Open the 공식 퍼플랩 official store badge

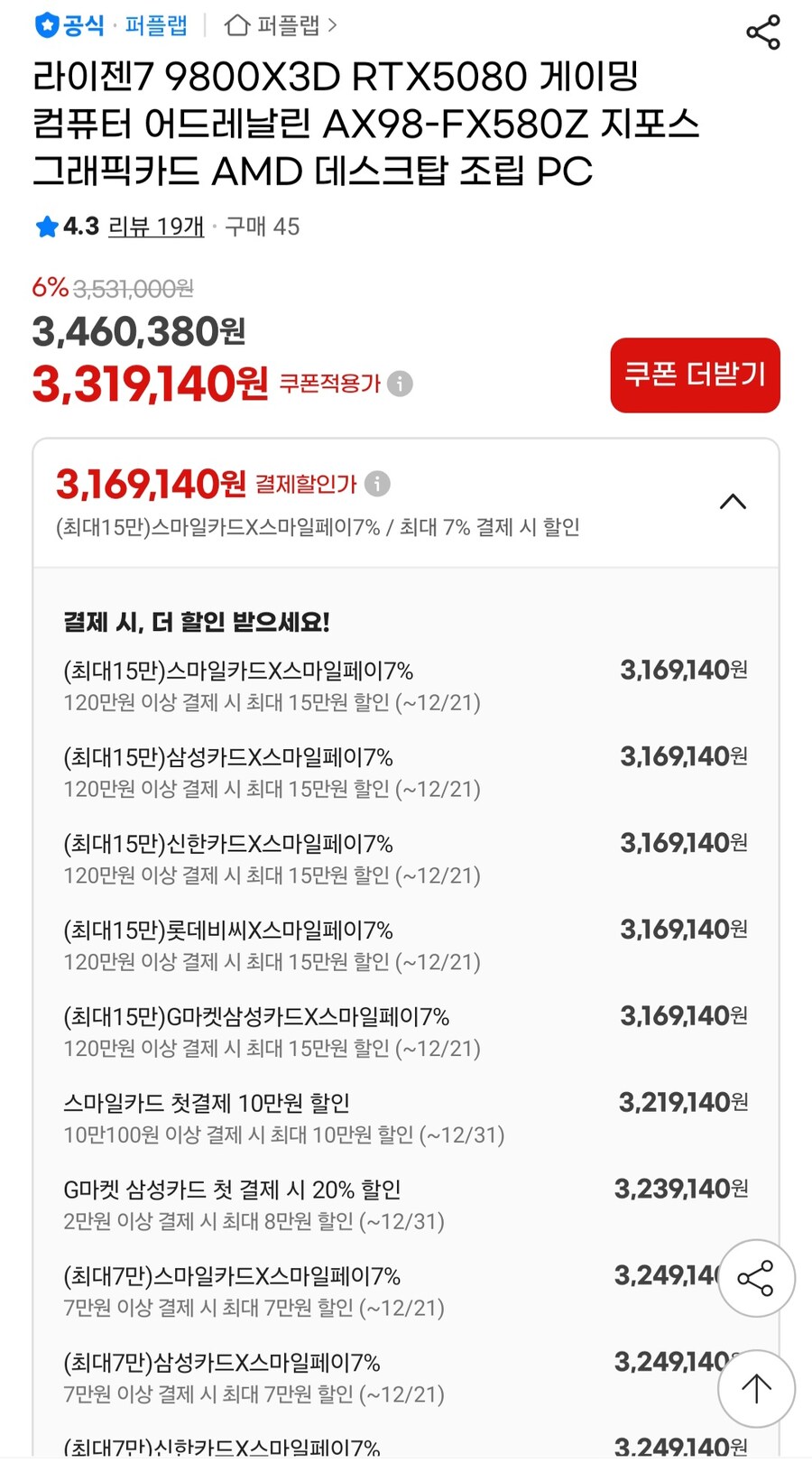point(110,25)
